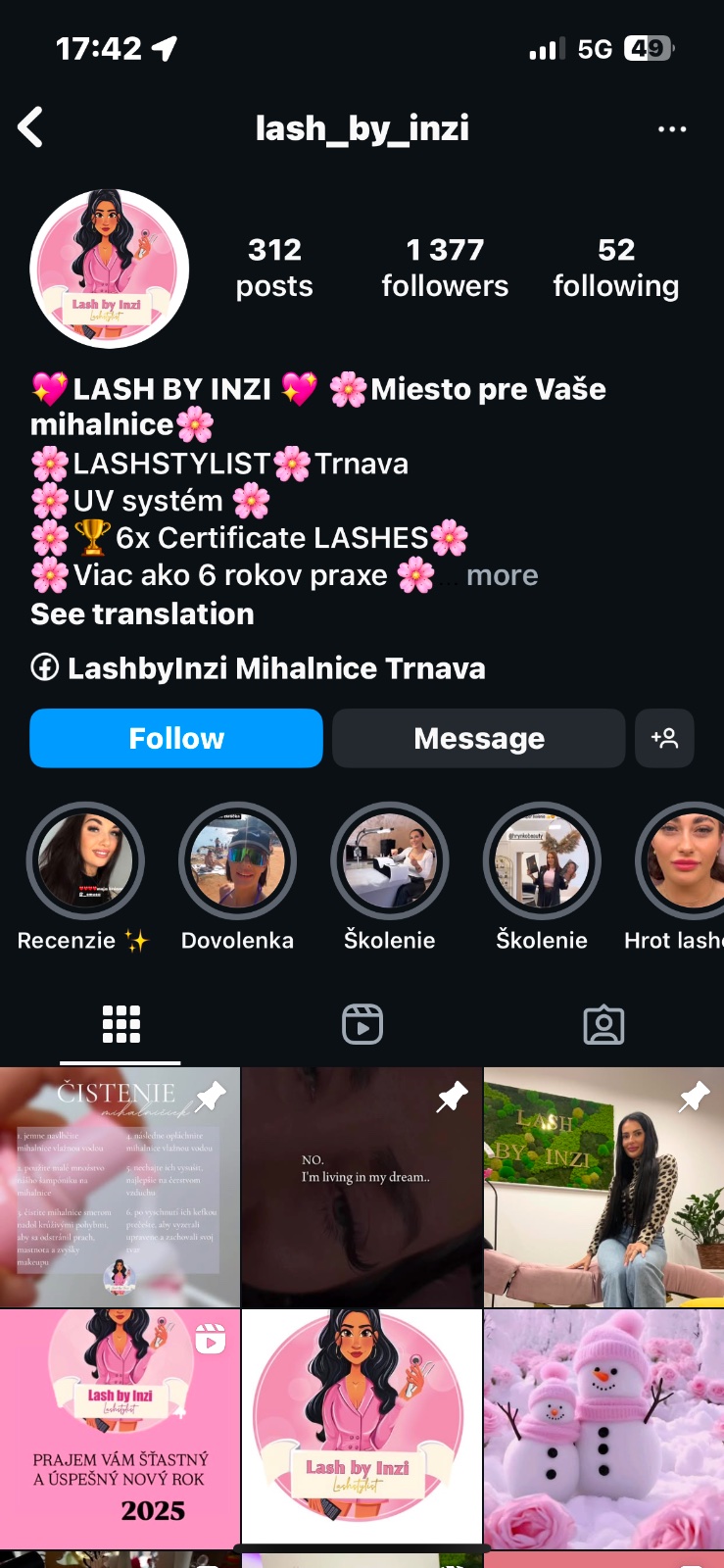Open the three-dot options menu
The height and width of the screenshot is (1568, 724).
click(x=672, y=128)
